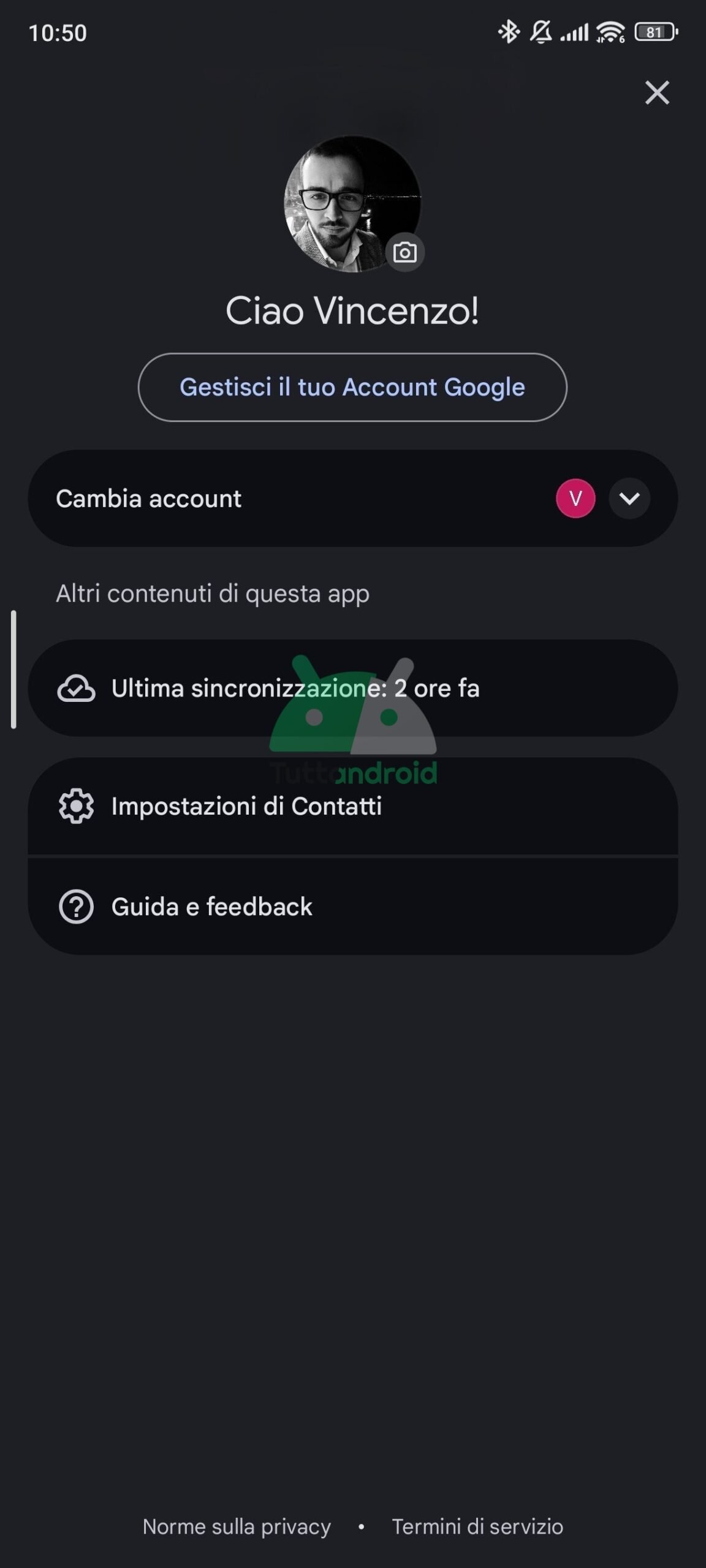Open Impostazioni di Contatti
Viewport: 706px width, 1568px height.
[352, 806]
